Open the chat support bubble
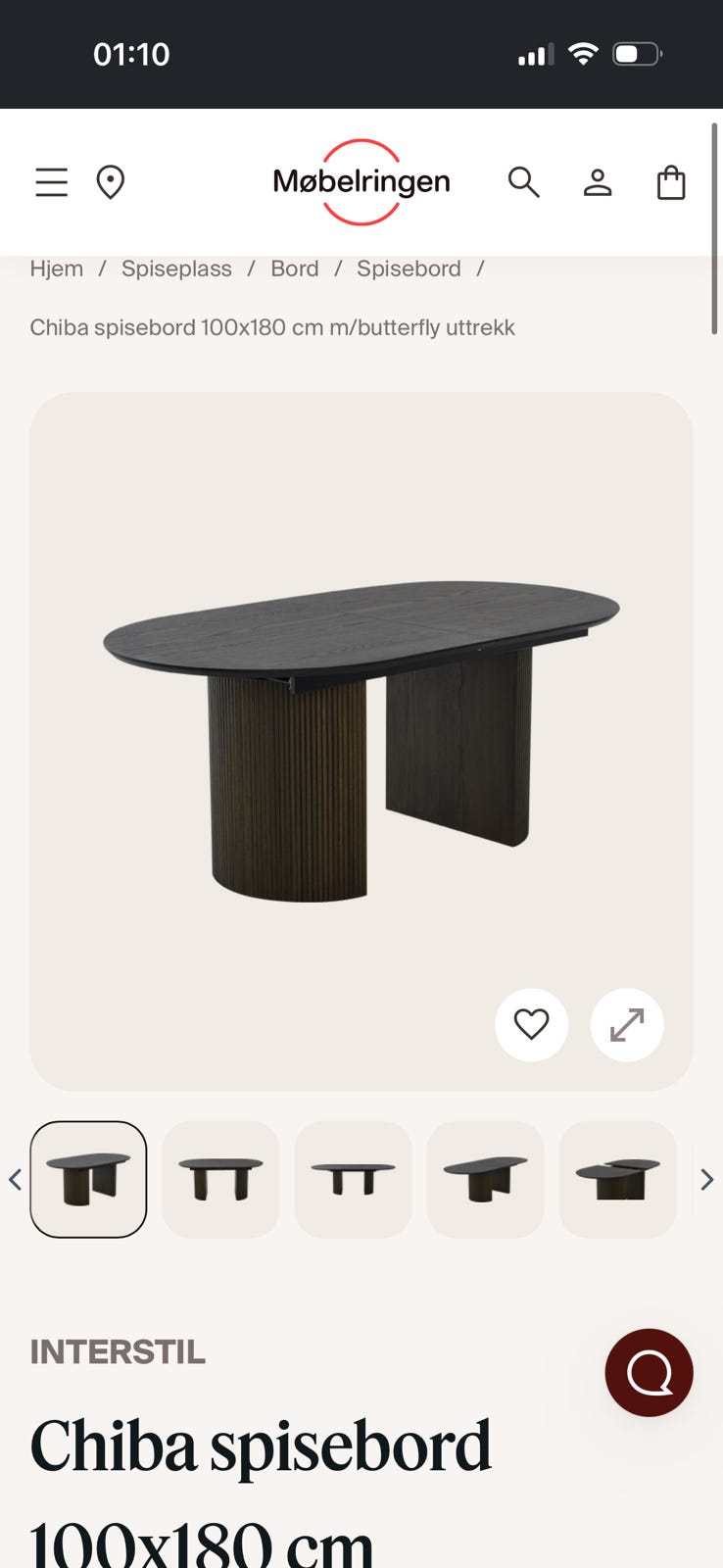This screenshot has height=1568, width=723. [650, 1373]
